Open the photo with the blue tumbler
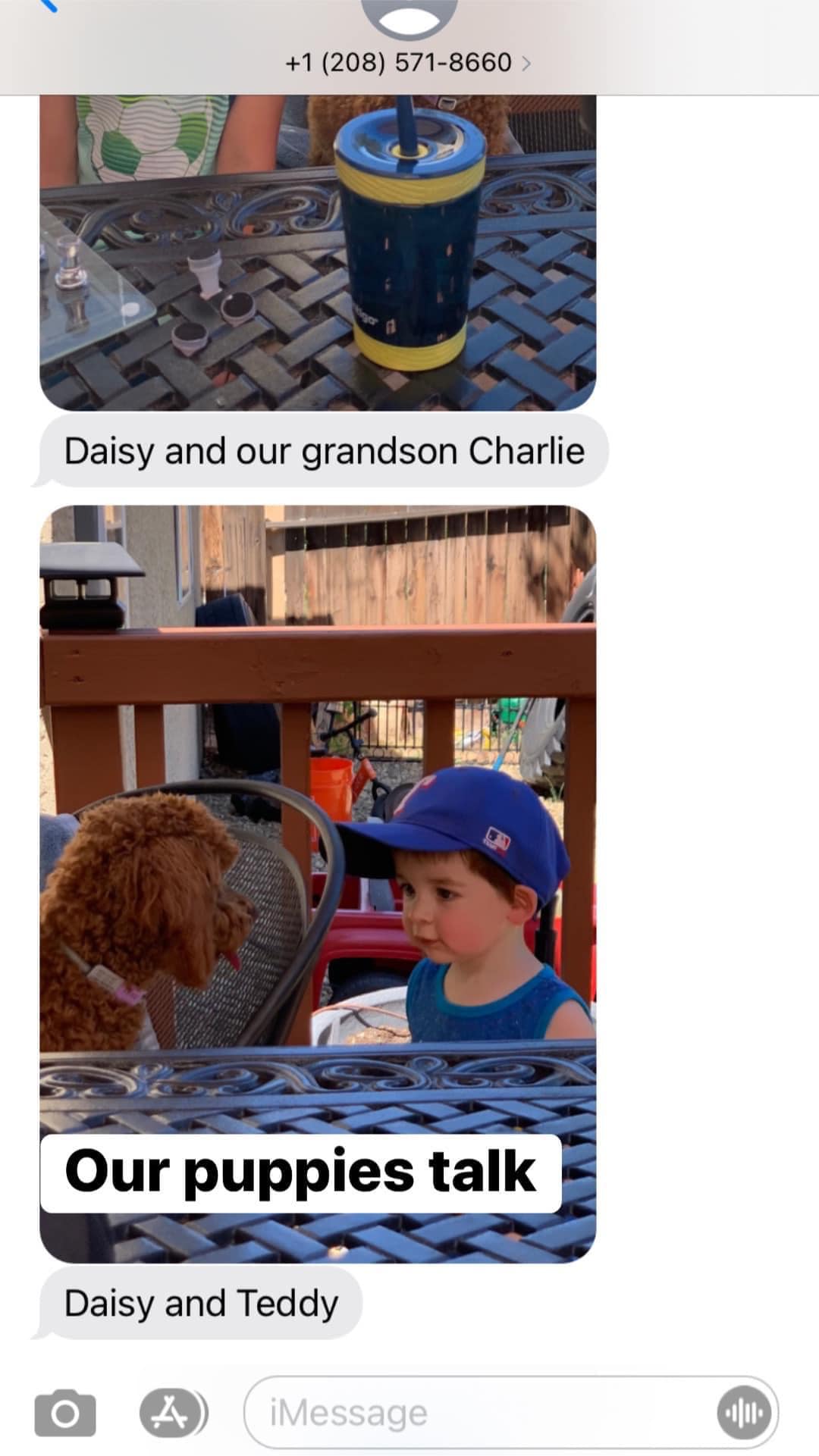 pos(318,252)
